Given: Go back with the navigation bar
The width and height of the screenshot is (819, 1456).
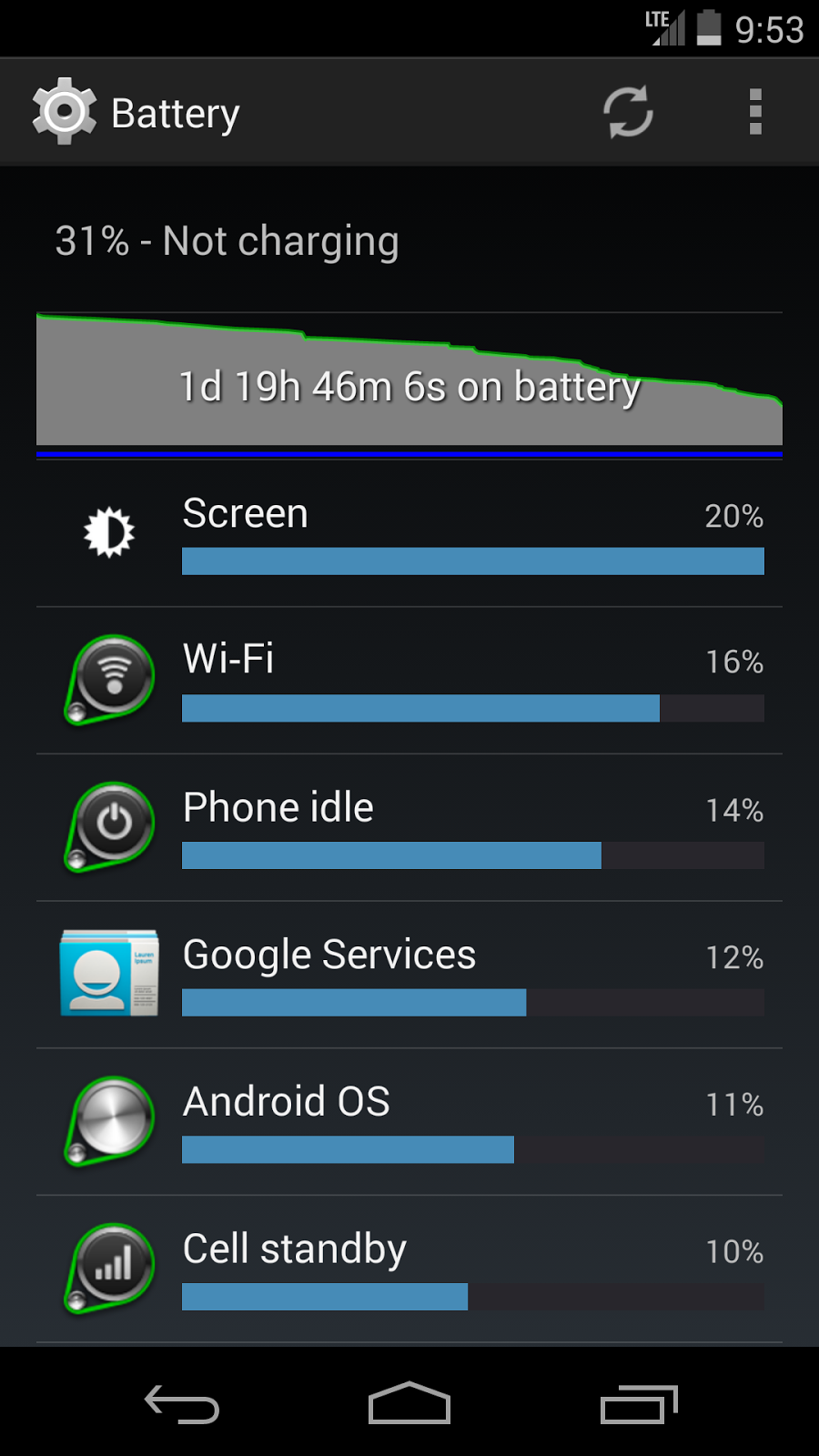Looking at the screenshot, I should (182, 1404).
